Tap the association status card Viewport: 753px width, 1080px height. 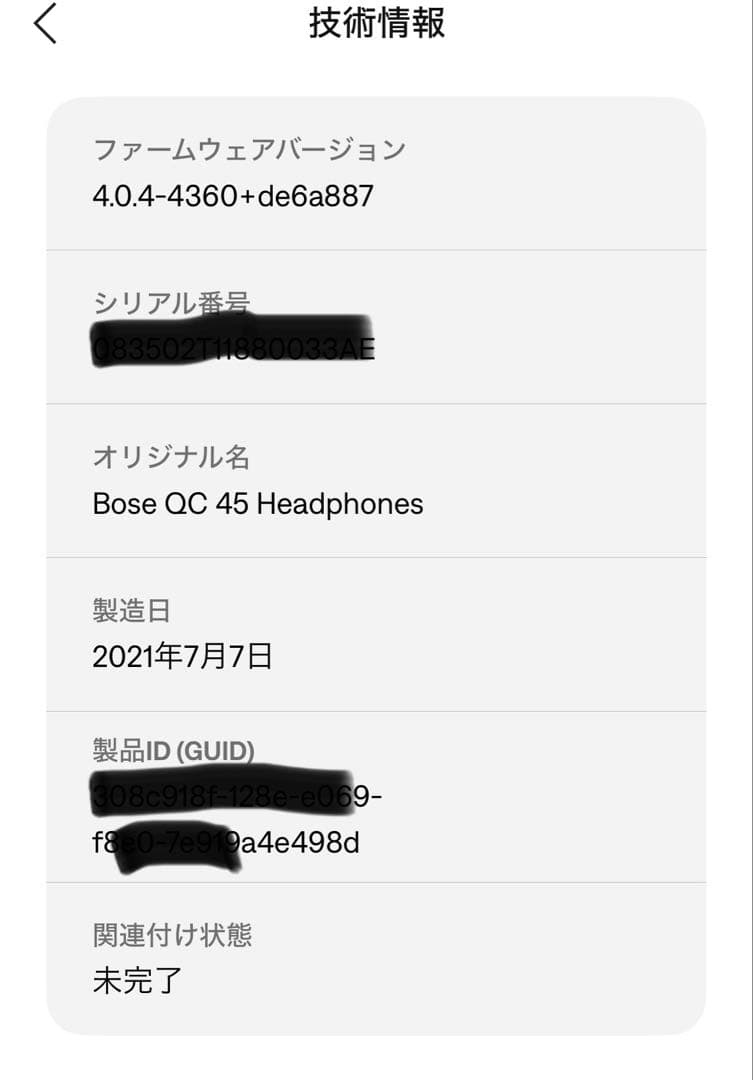pos(376,956)
